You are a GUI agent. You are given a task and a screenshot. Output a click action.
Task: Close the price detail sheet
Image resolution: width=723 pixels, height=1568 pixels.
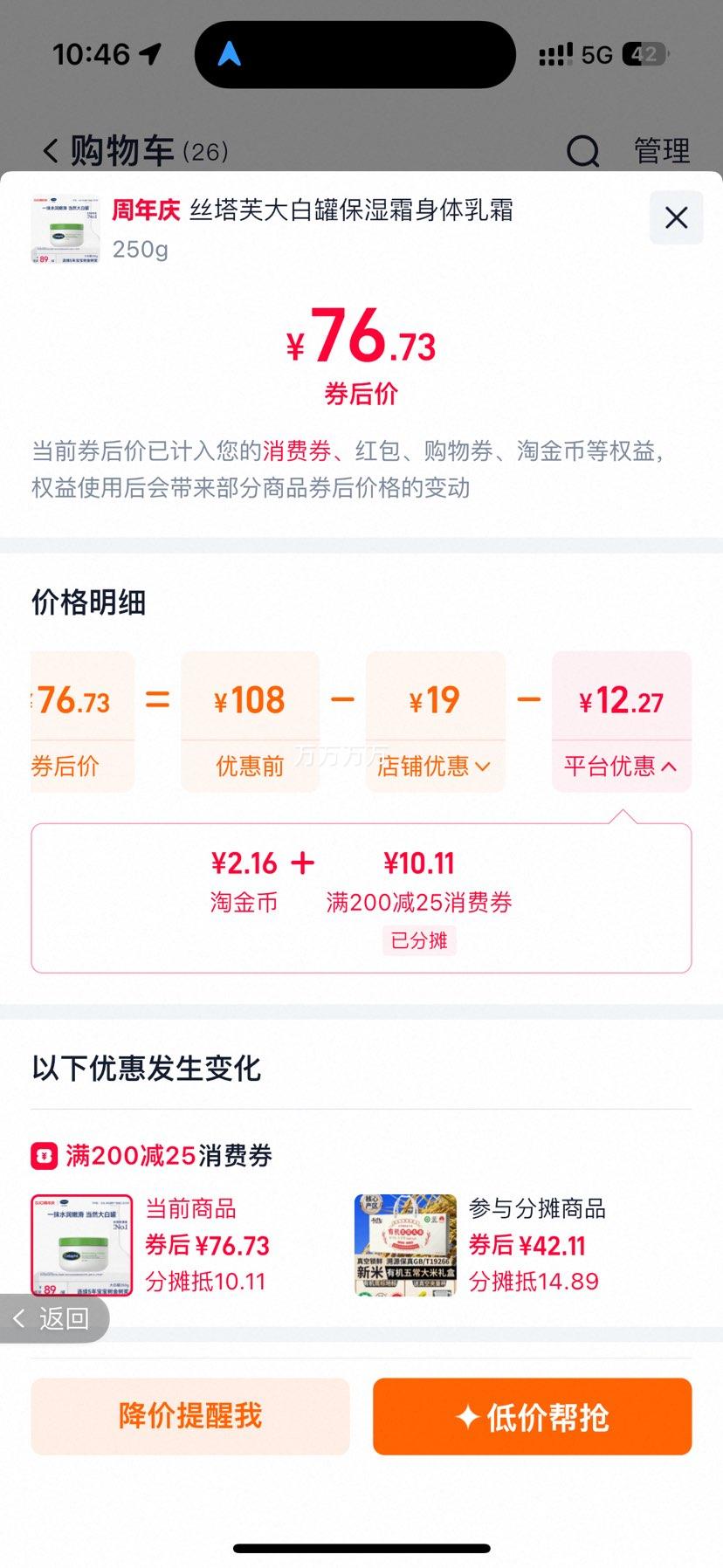(676, 218)
